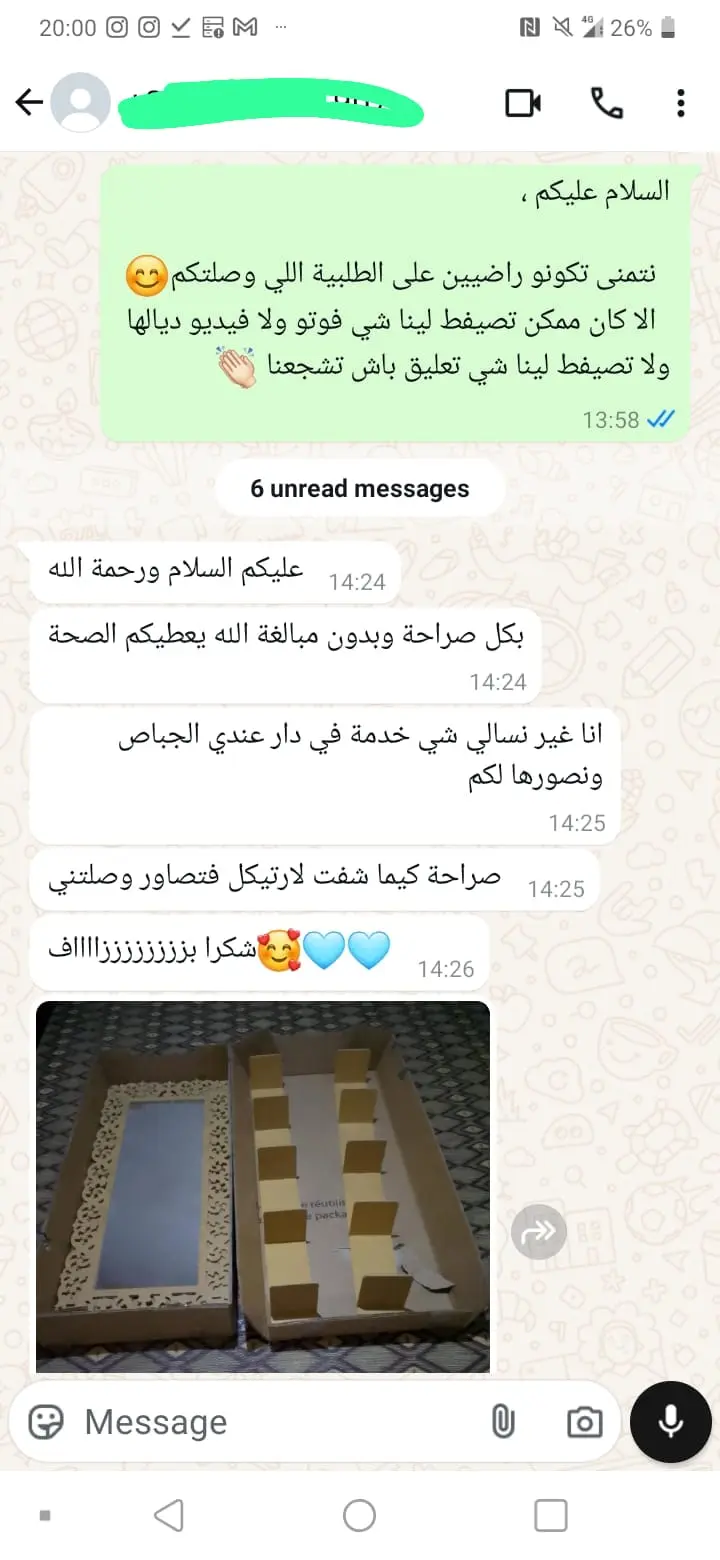Open the emoji and sticker picker
Screen dimensions: 720x1560
[x=46, y=1421]
